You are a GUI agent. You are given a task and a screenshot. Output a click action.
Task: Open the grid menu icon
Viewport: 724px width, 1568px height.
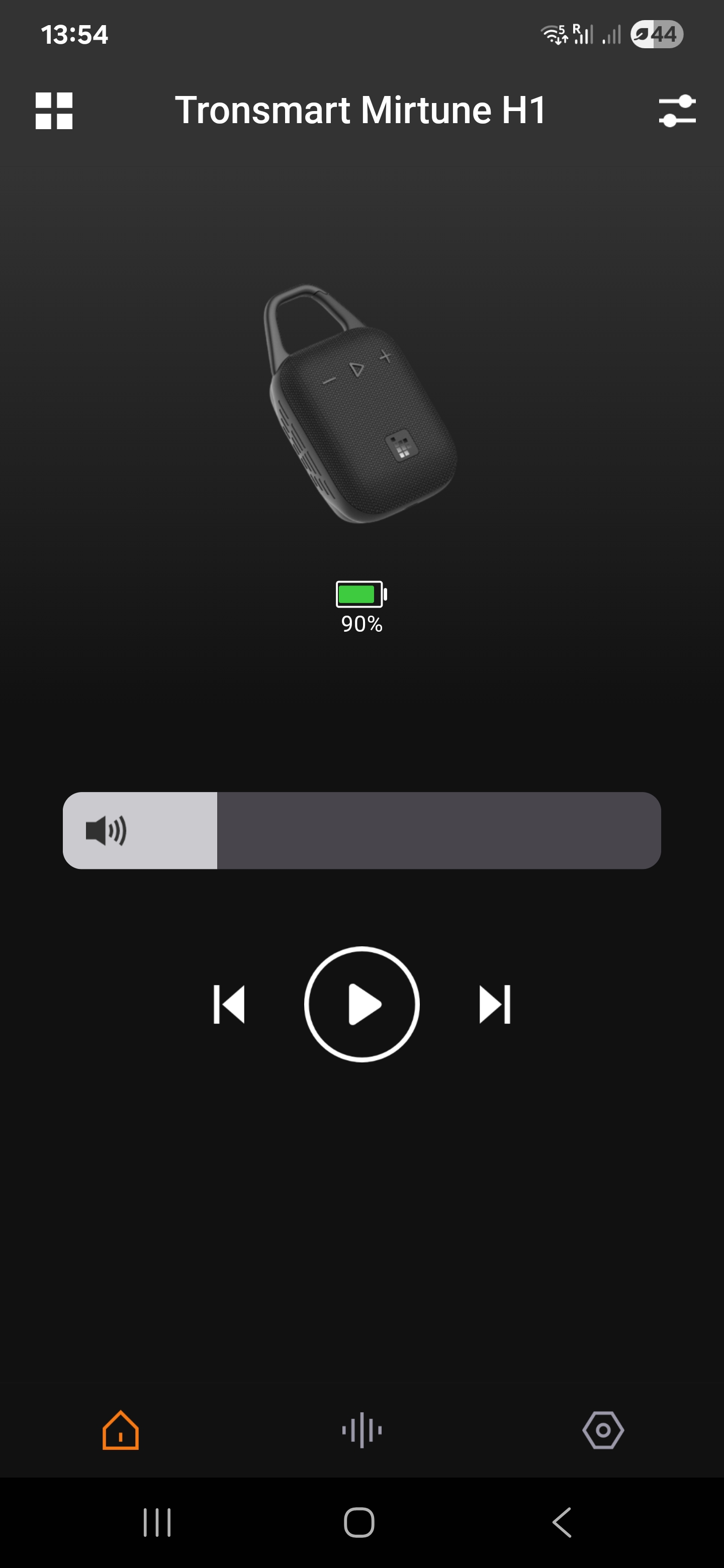pyautogui.click(x=54, y=111)
